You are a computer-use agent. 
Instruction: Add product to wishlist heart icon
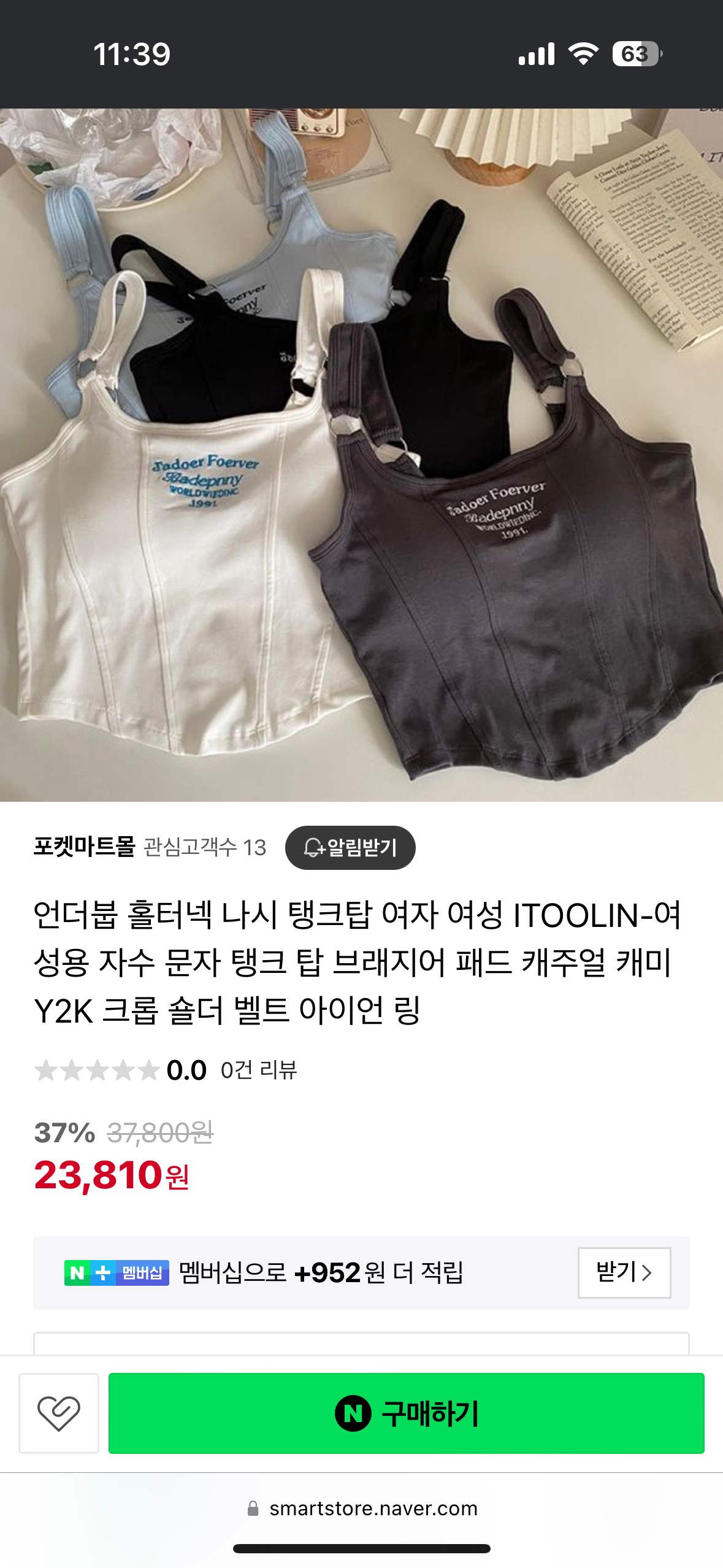[x=59, y=1413]
